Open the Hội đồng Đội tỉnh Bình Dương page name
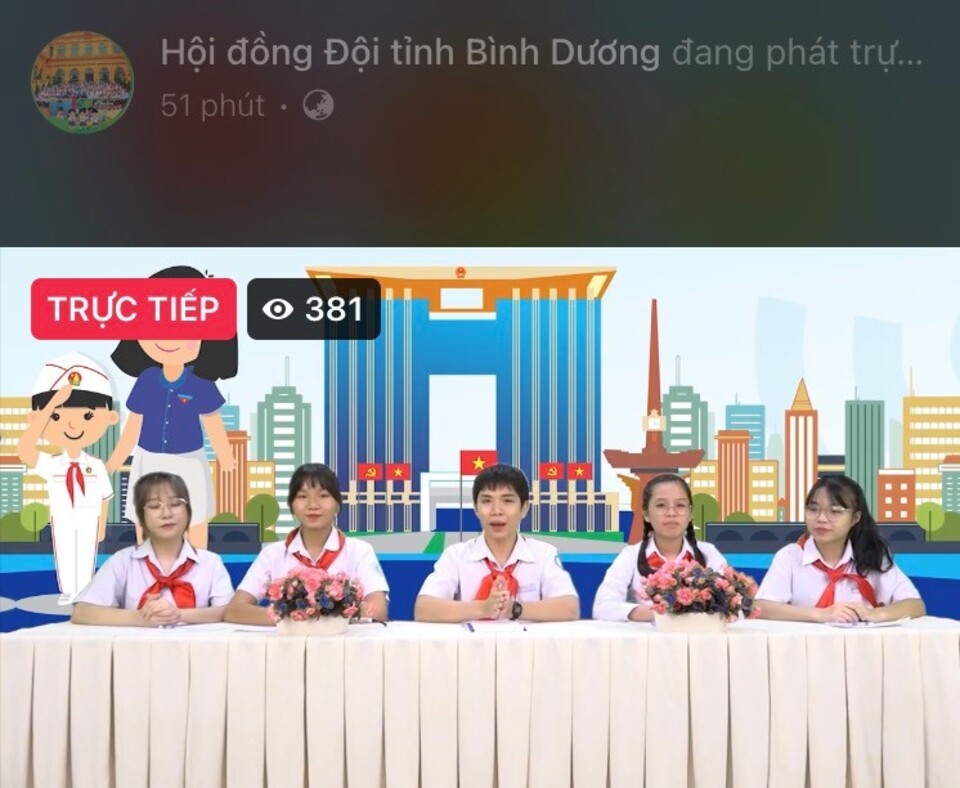The width and height of the screenshot is (960, 788). 410,54
